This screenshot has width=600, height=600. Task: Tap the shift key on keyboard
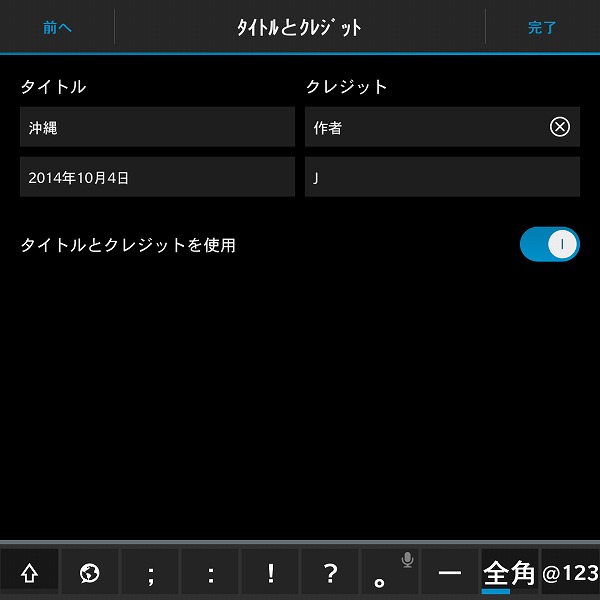[29, 573]
